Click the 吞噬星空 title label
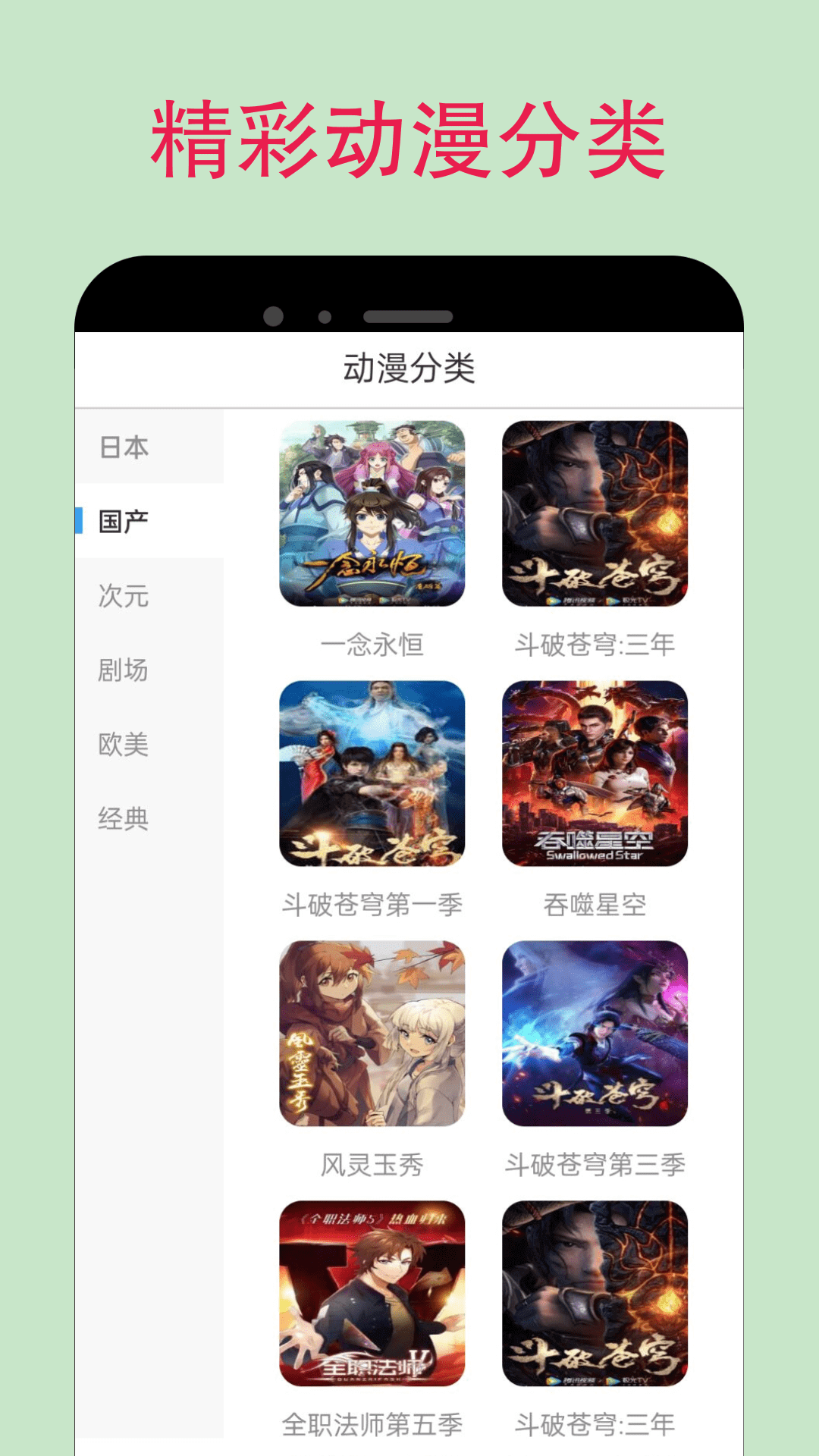This screenshot has height=1456, width=819. 598,902
